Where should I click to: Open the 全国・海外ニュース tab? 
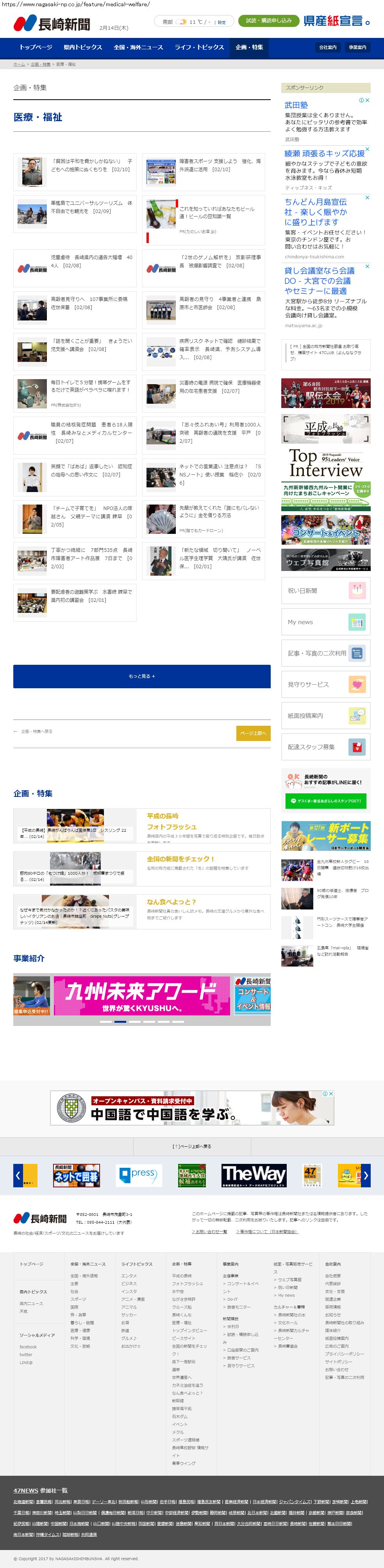pyautogui.click(x=138, y=47)
